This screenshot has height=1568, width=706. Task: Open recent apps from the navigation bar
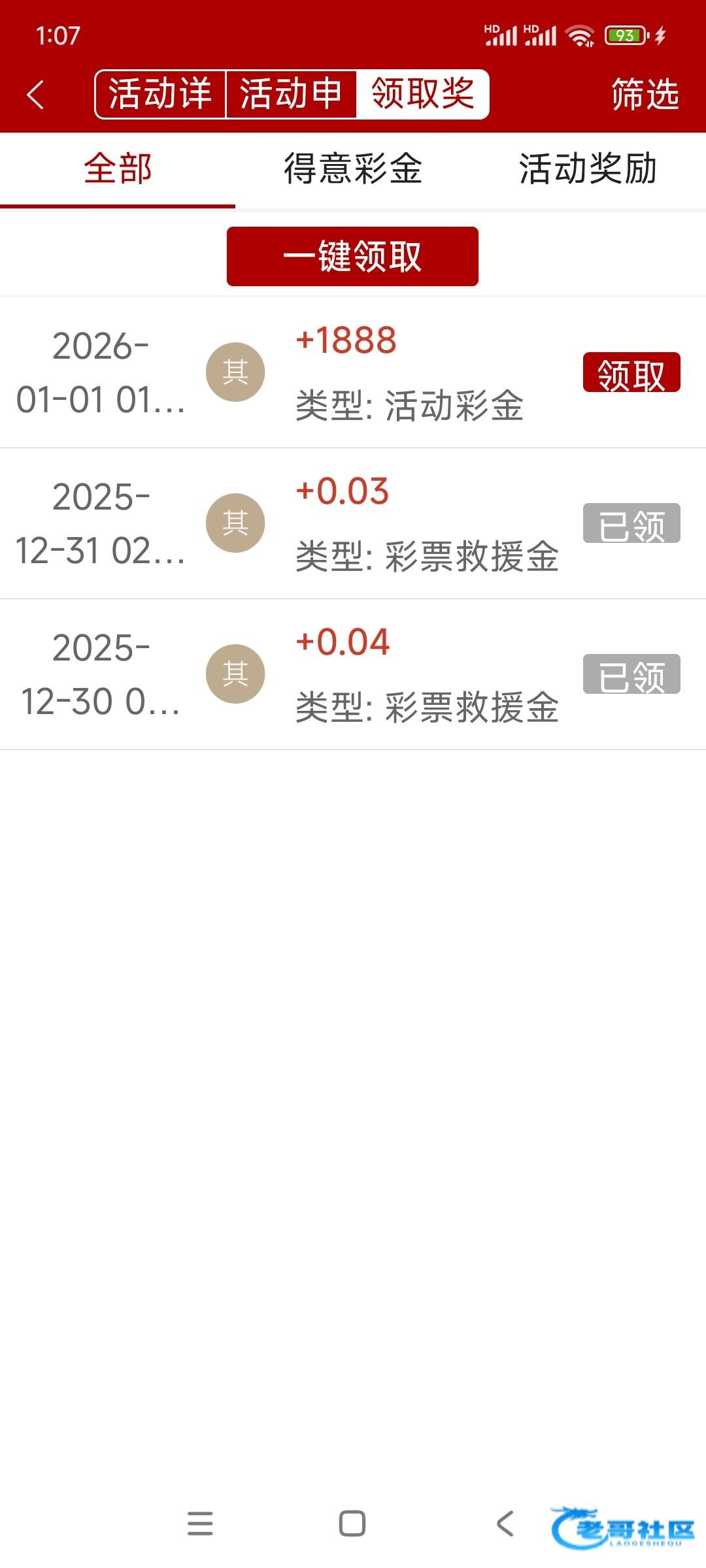click(x=200, y=1524)
